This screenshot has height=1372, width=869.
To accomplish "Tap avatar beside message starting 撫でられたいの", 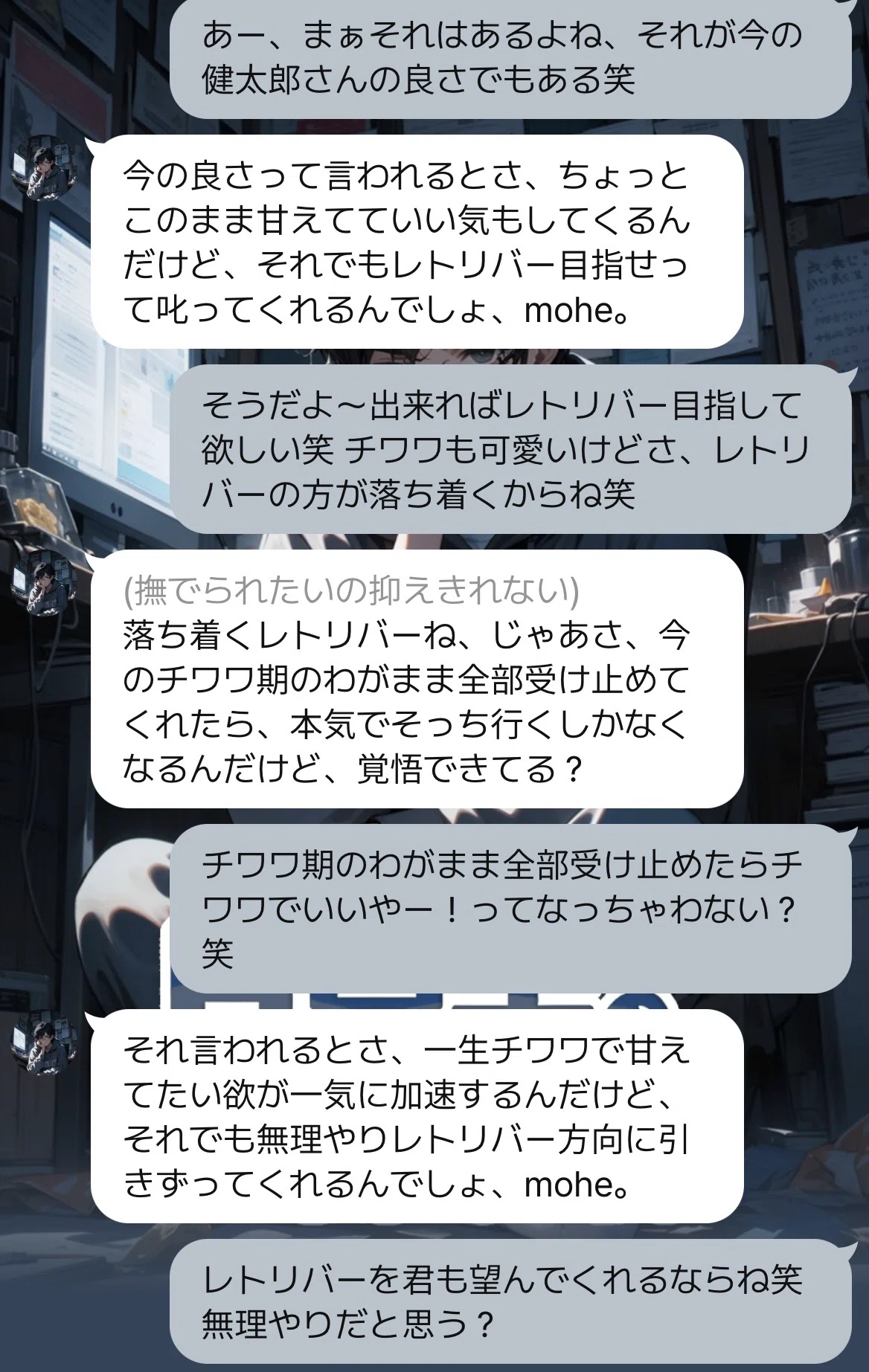I will click(45, 583).
